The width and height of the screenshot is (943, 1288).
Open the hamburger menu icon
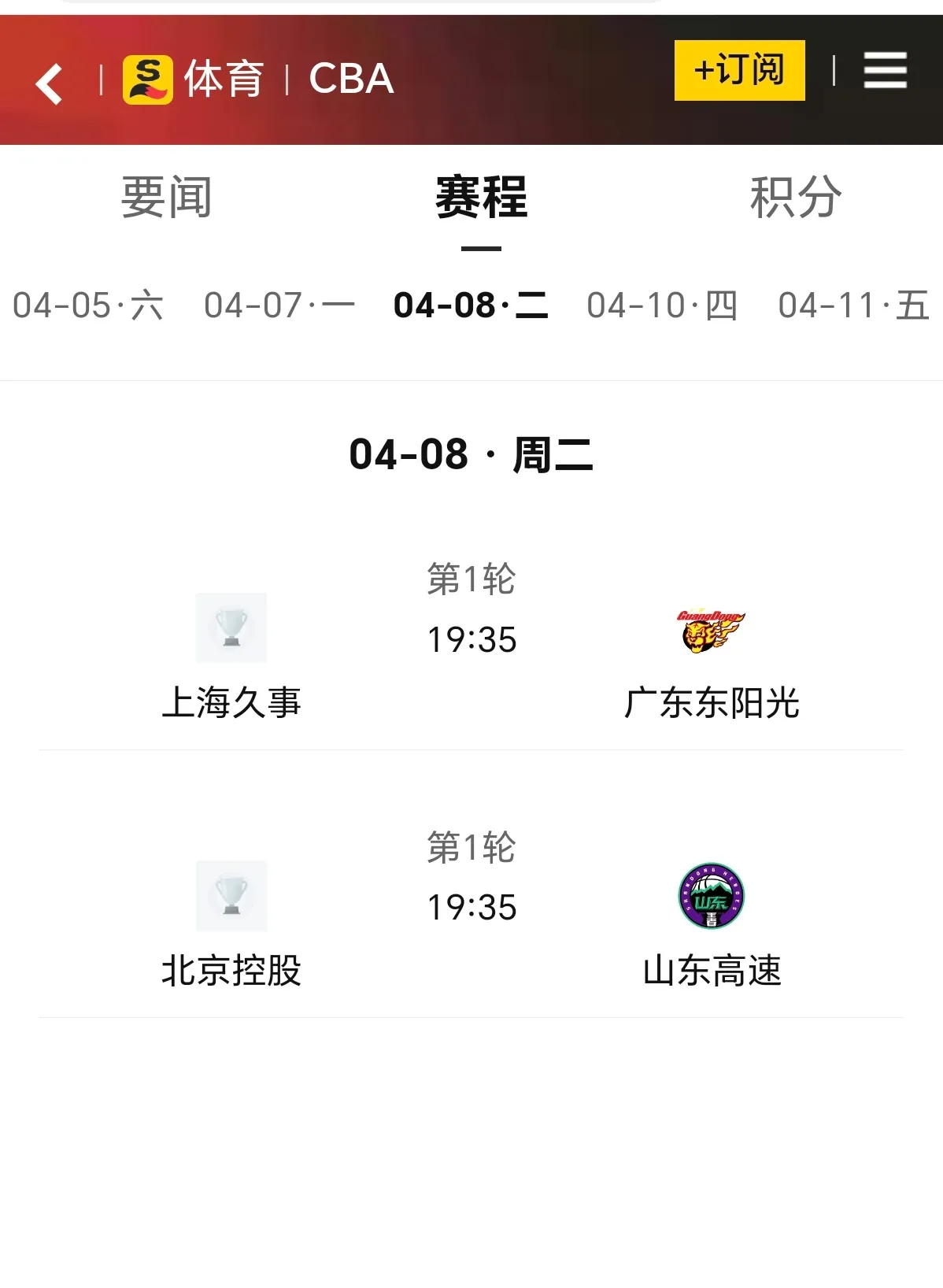885,72
